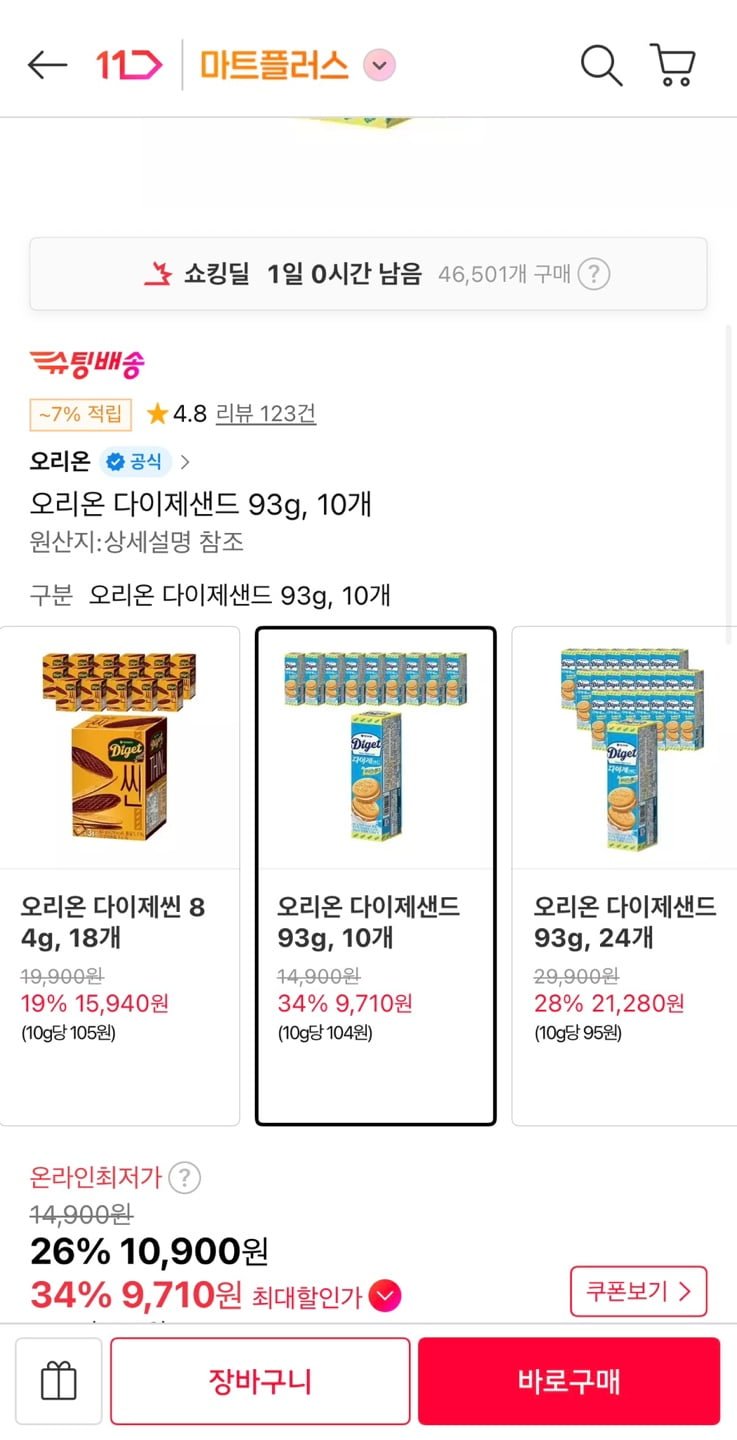
Task: Add item to 장바구니
Action: pyautogui.click(x=260, y=1381)
